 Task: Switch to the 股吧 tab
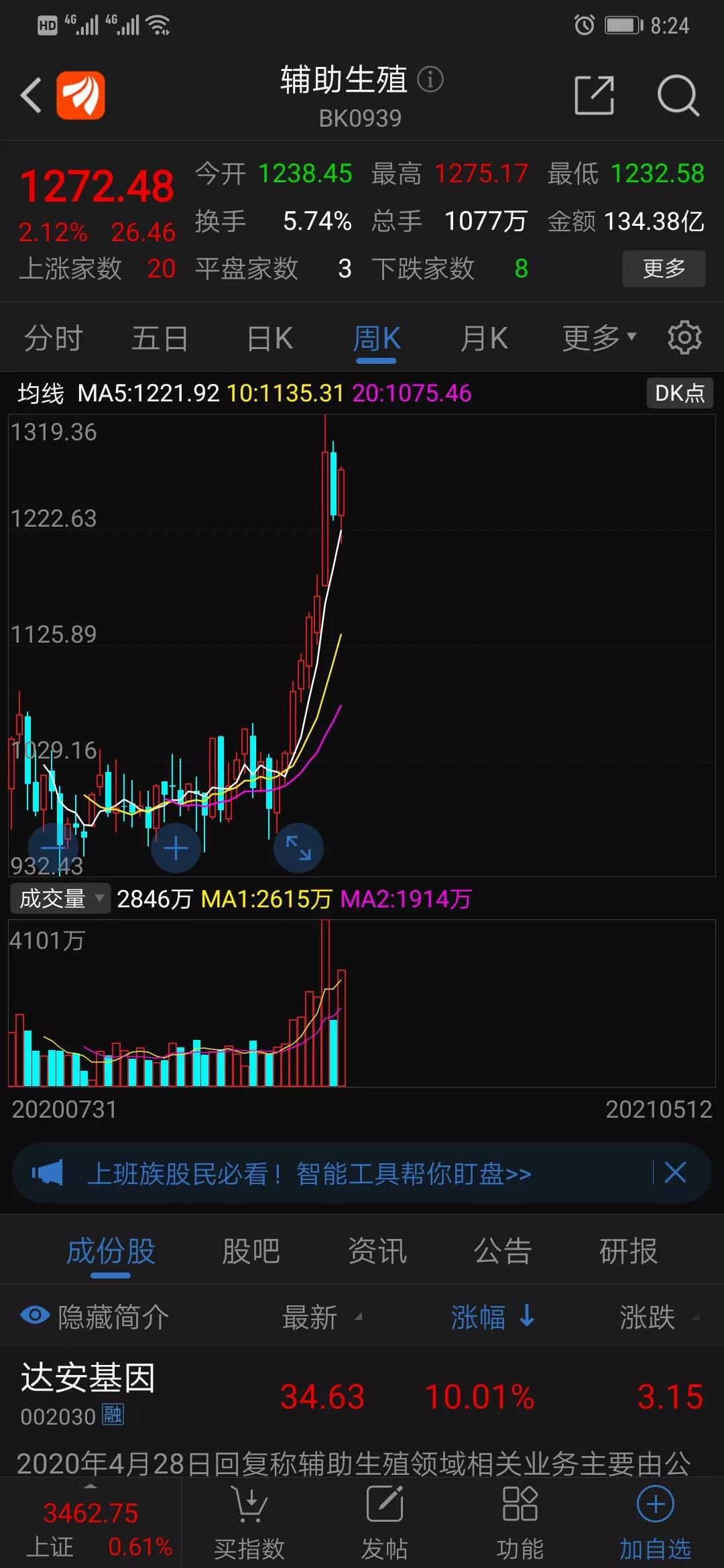coord(251,1251)
